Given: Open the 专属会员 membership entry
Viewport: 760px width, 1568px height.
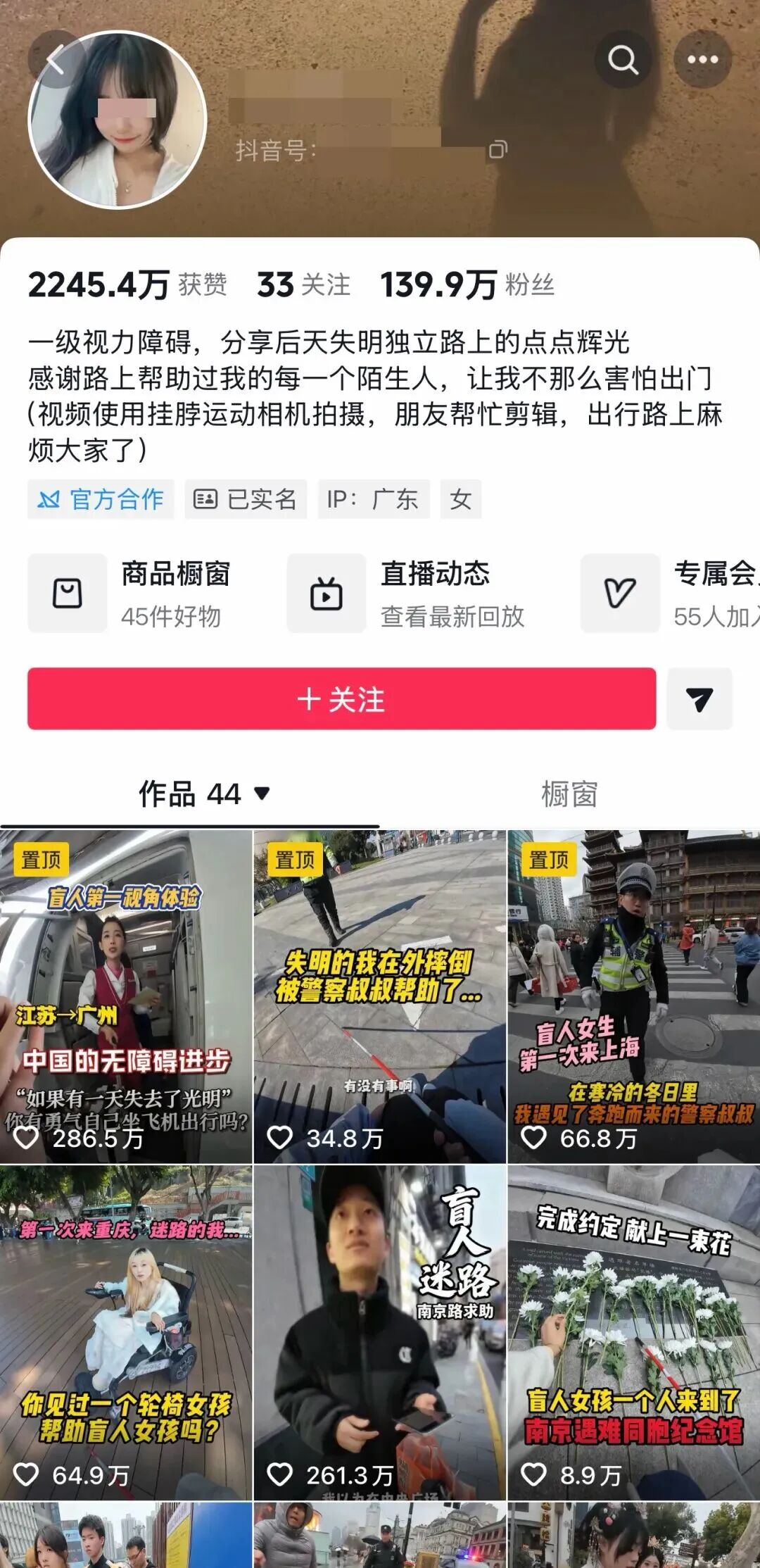Looking at the screenshot, I should tap(670, 593).
